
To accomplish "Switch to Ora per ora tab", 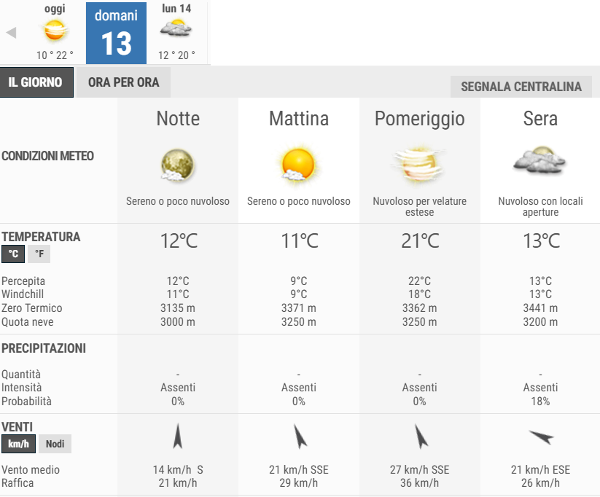I will (x=123, y=82).
